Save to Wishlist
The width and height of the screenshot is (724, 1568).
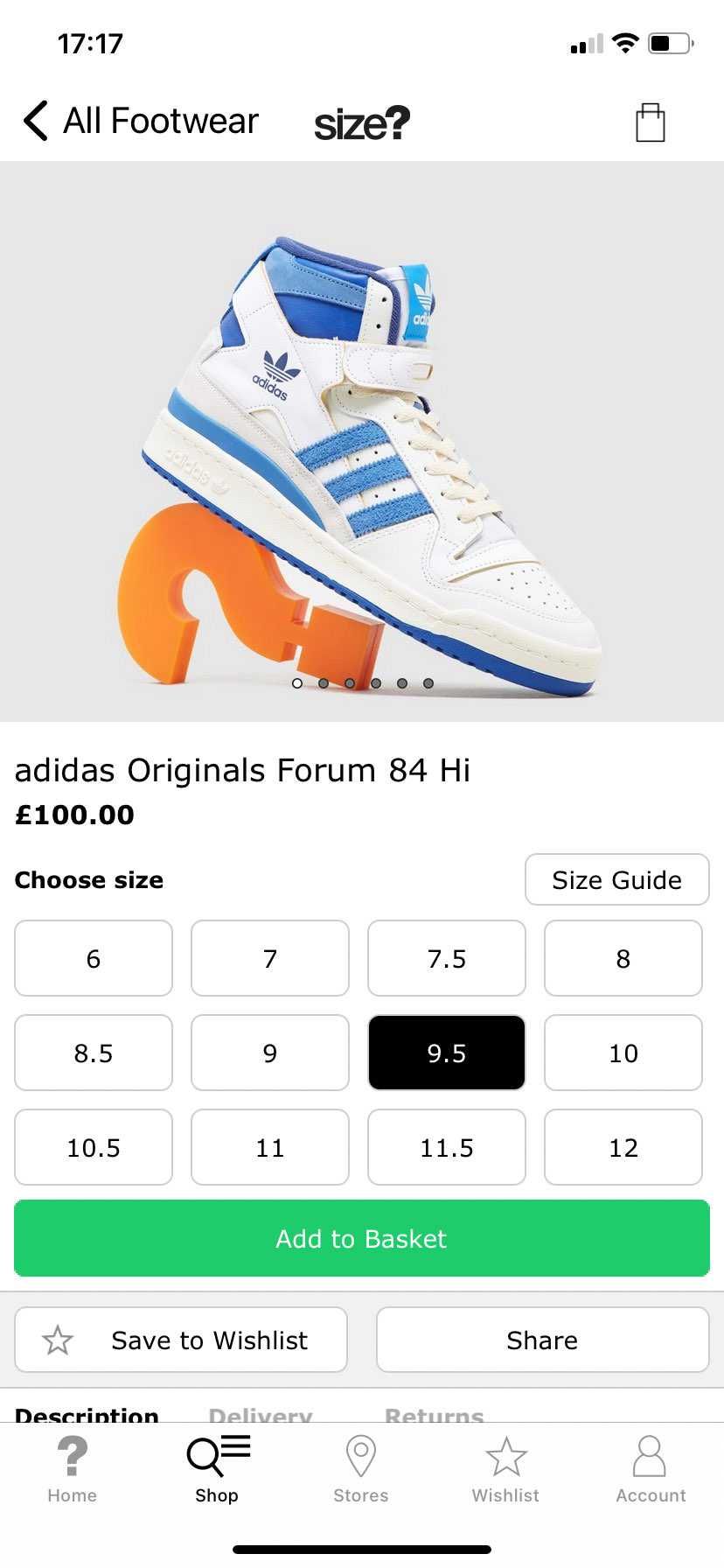(x=181, y=1340)
